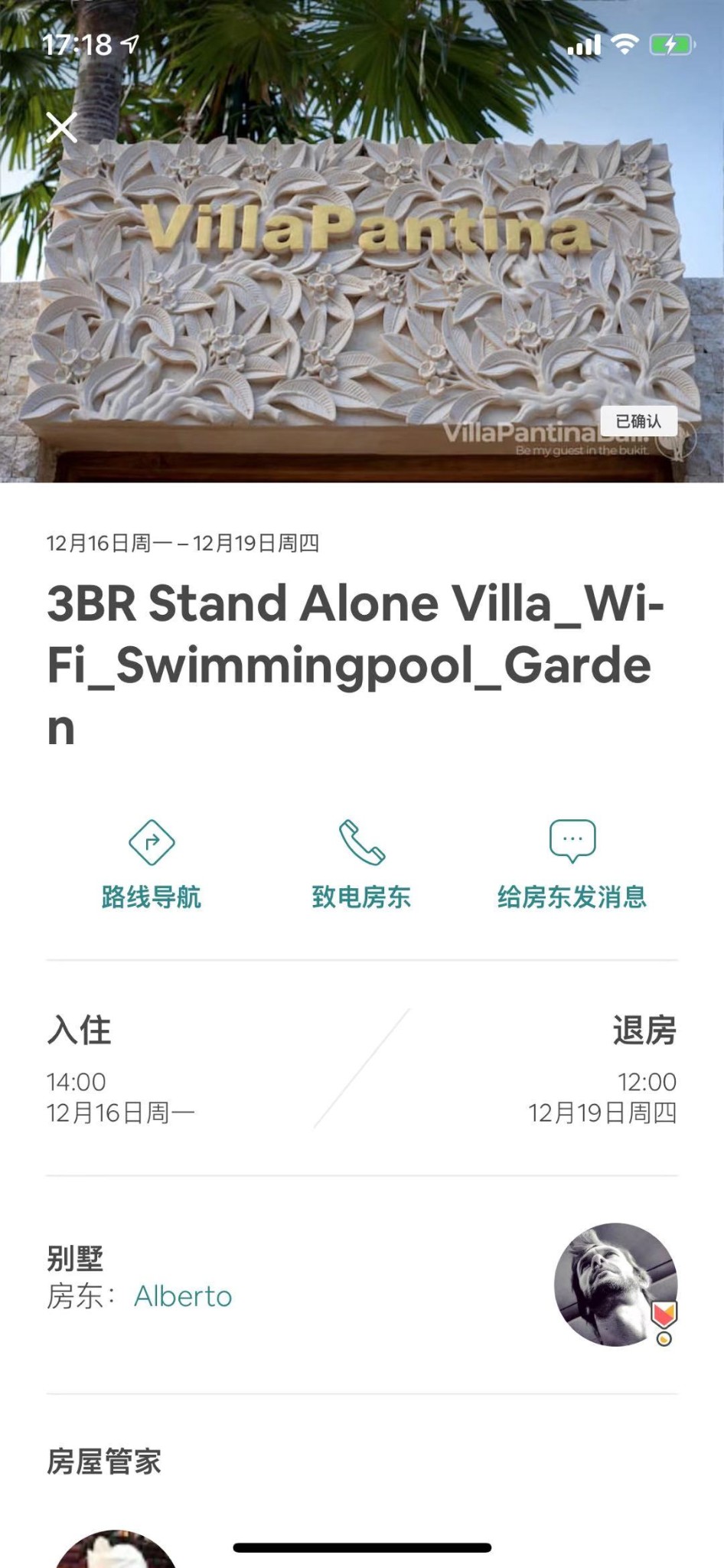
Task: View Alberto's profile photo
Action: click(615, 1284)
